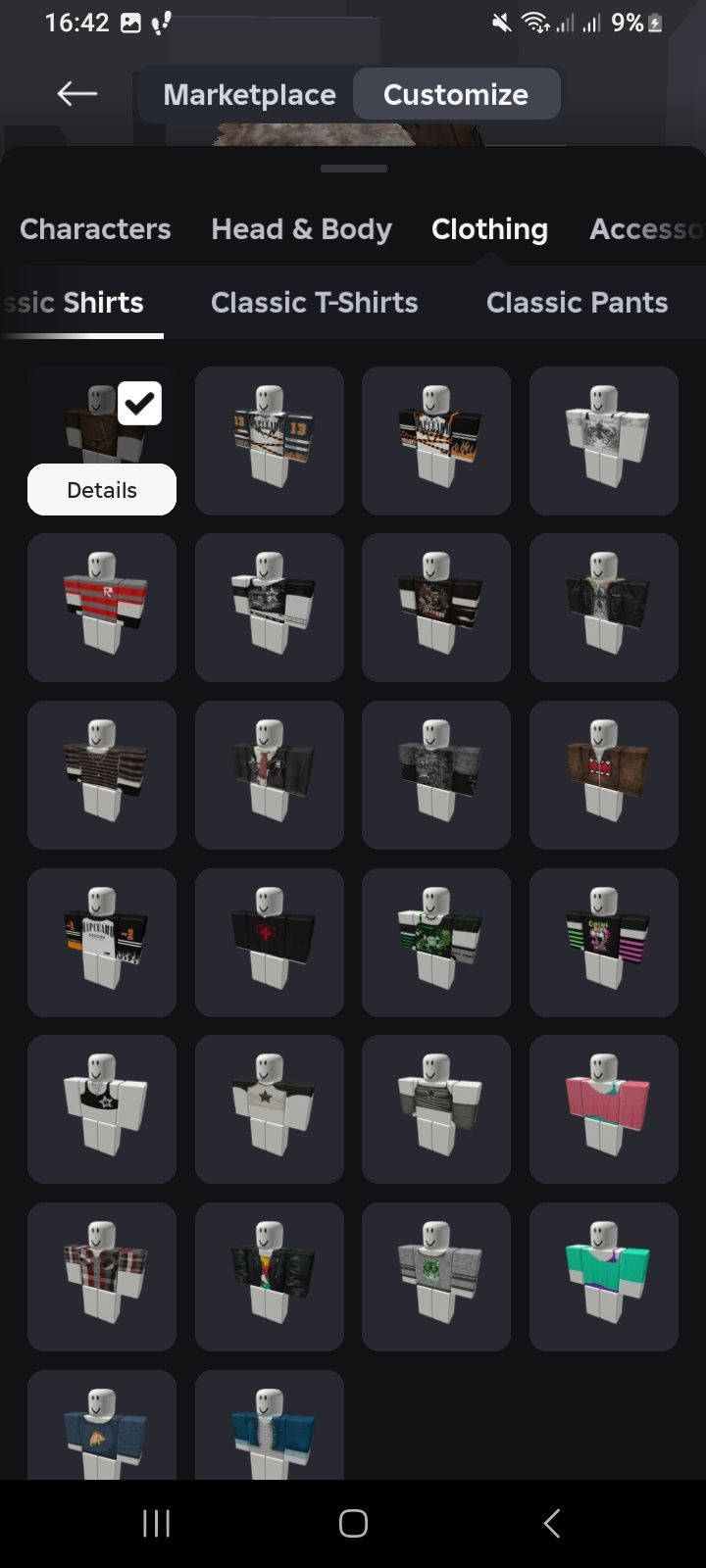Show Classic T-Shirts
The image size is (706, 1568).
pyautogui.click(x=314, y=303)
